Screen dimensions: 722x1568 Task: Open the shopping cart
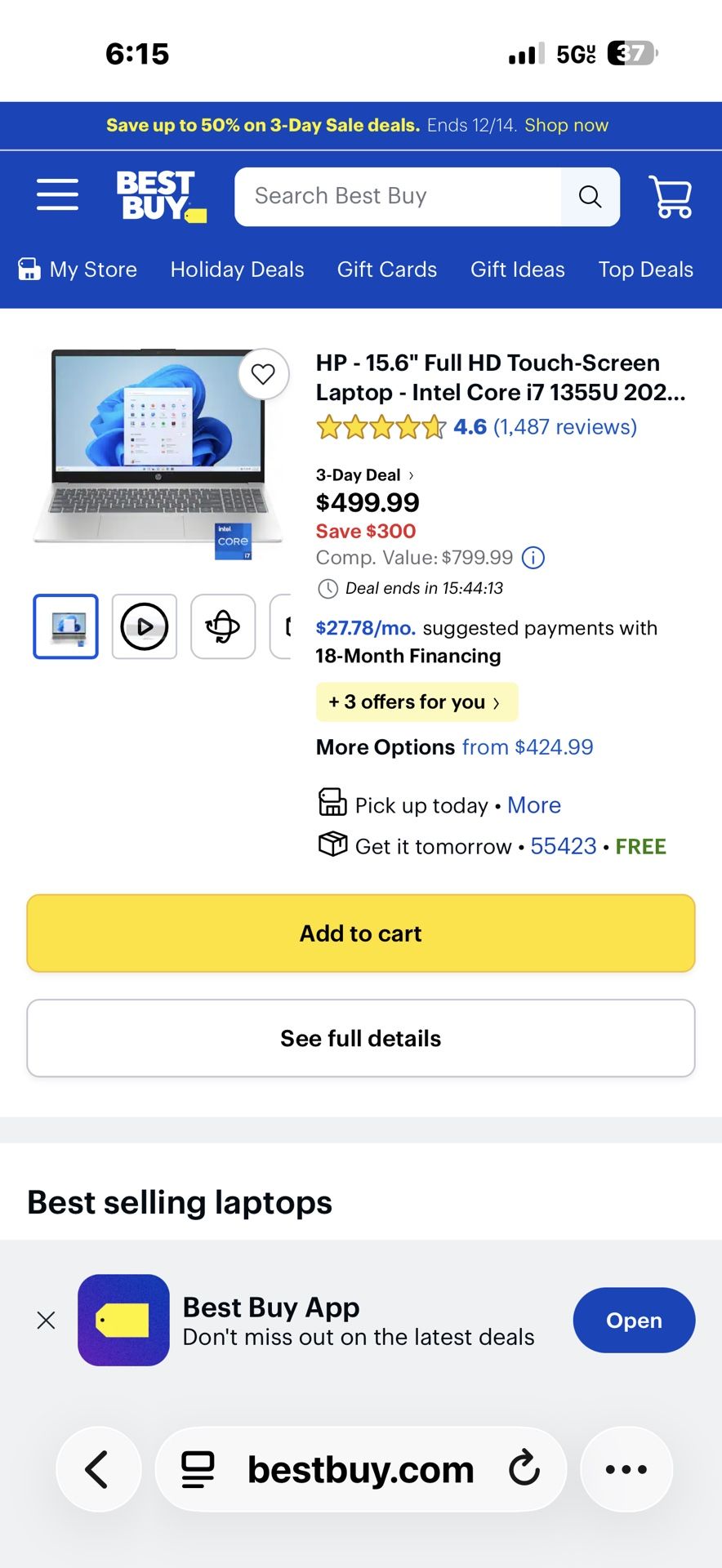670,196
